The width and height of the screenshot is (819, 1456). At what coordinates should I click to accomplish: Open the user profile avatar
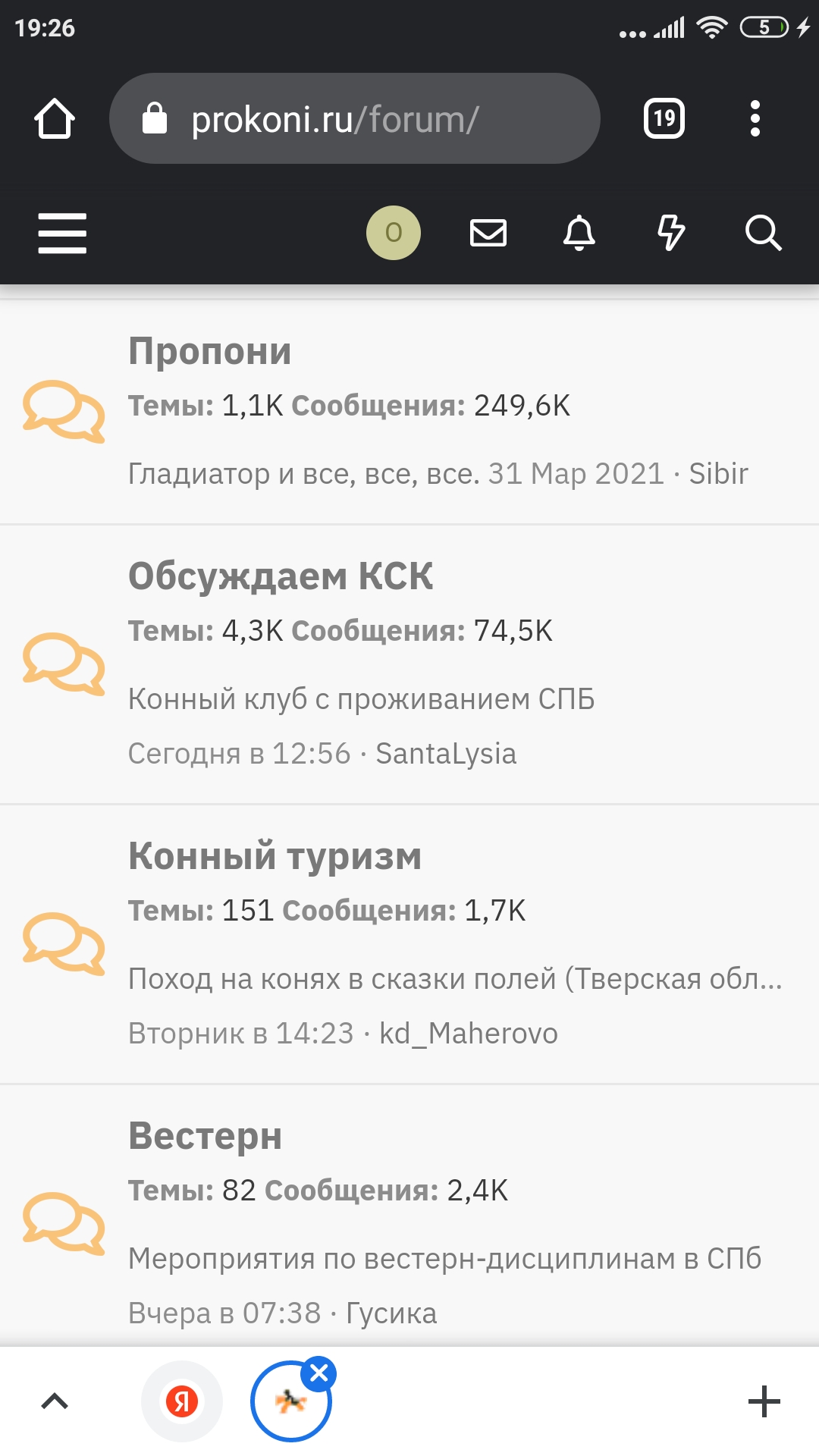click(393, 233)
